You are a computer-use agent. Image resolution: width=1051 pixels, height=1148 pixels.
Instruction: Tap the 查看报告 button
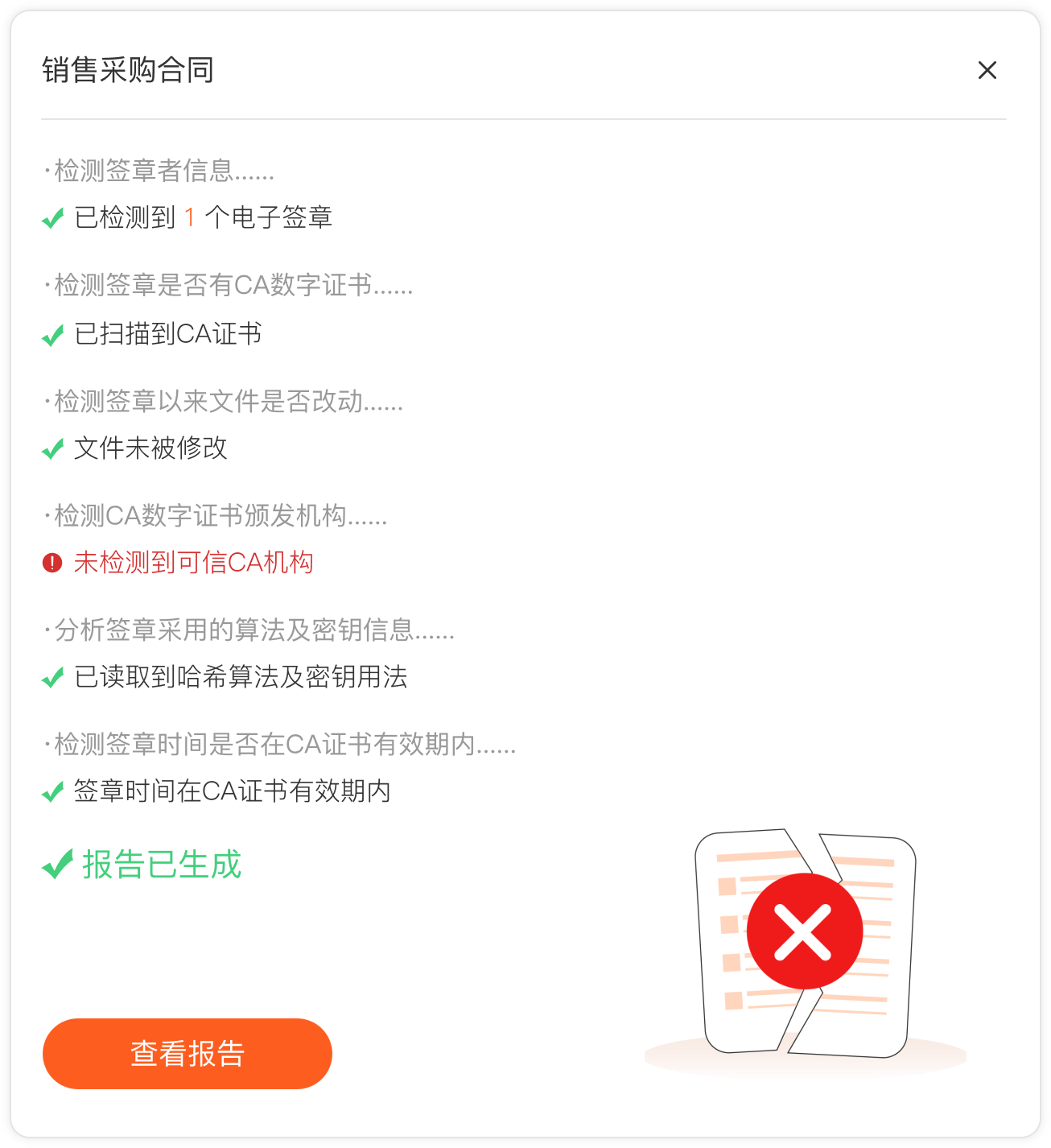click(x=188, y=1053)
